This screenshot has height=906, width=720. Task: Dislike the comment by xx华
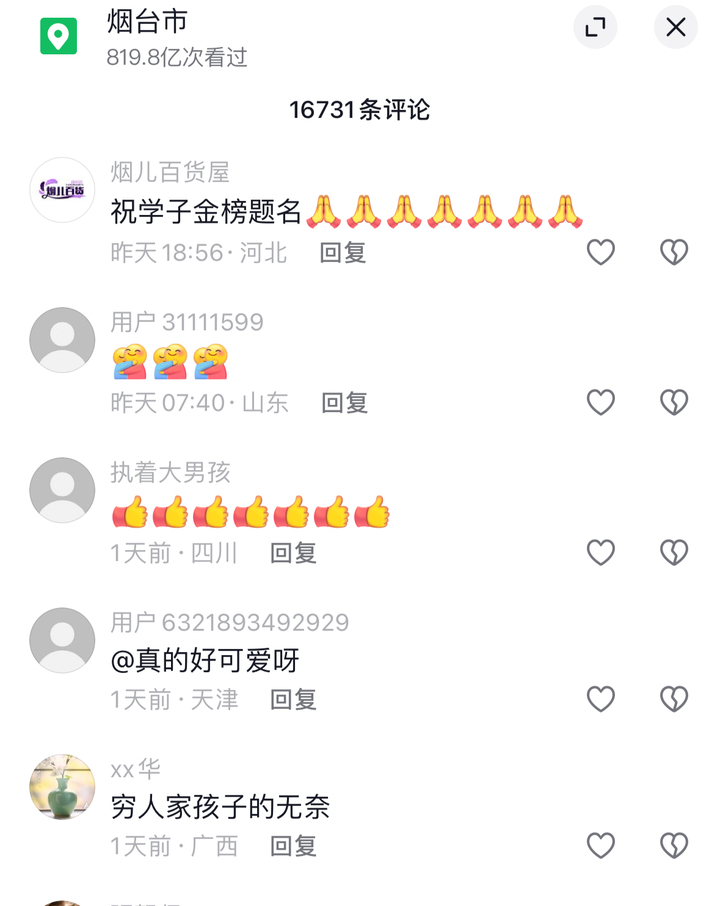pyautogui.click(x=674, y=846)
